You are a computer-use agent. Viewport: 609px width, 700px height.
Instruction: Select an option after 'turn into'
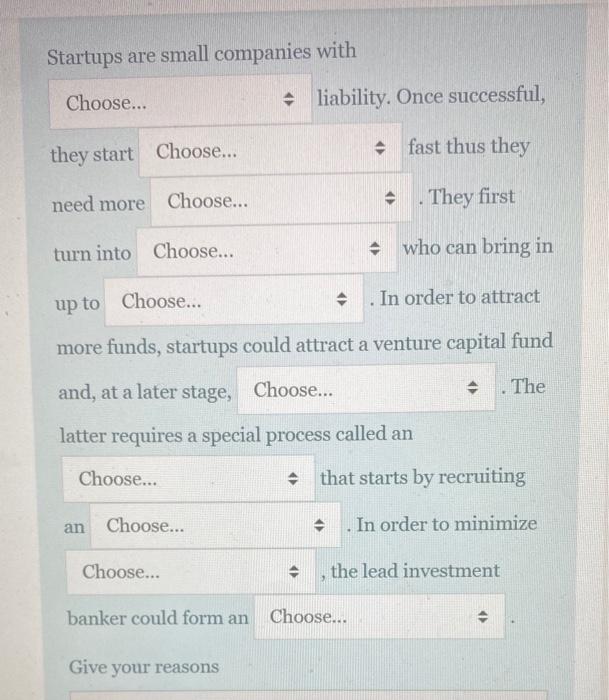tap(266, 252)
